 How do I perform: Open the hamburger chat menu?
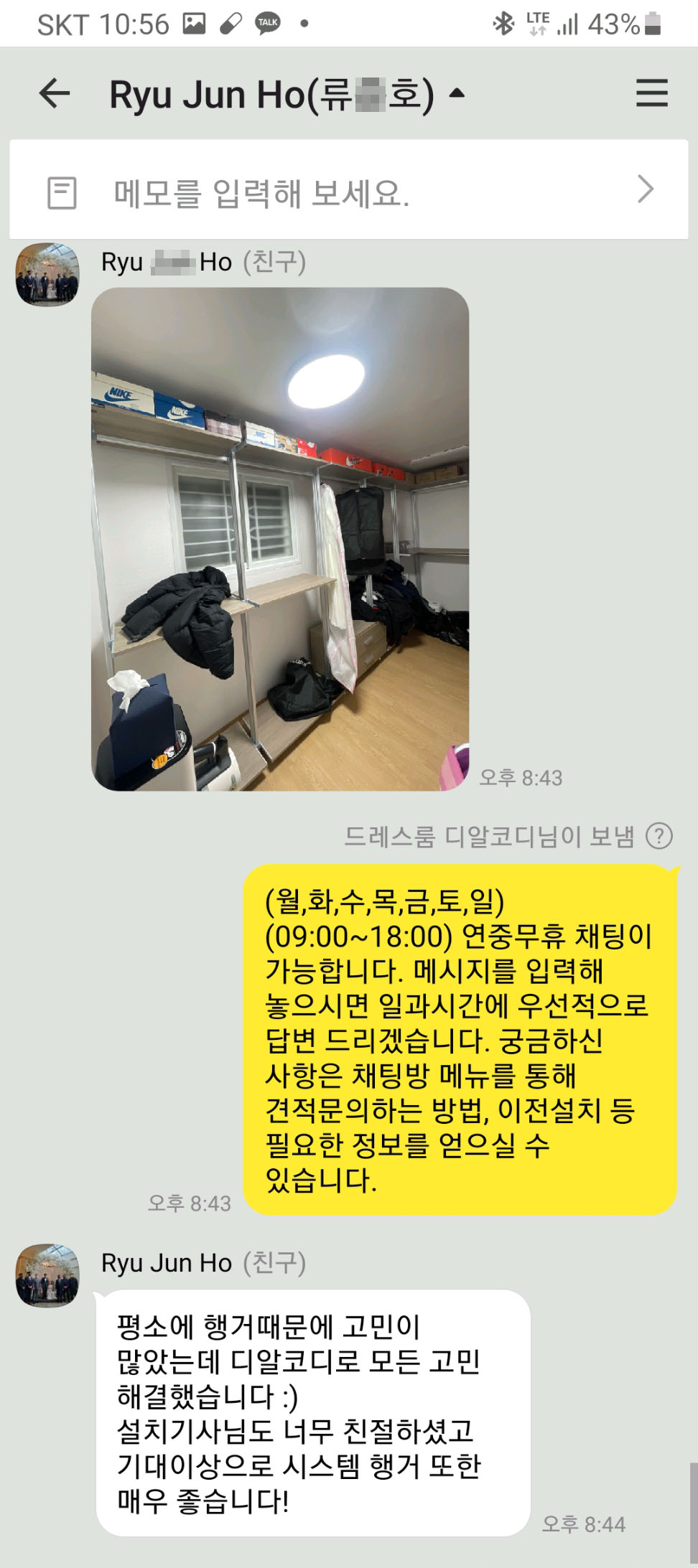pyautogui.click(x=651, y=94)
